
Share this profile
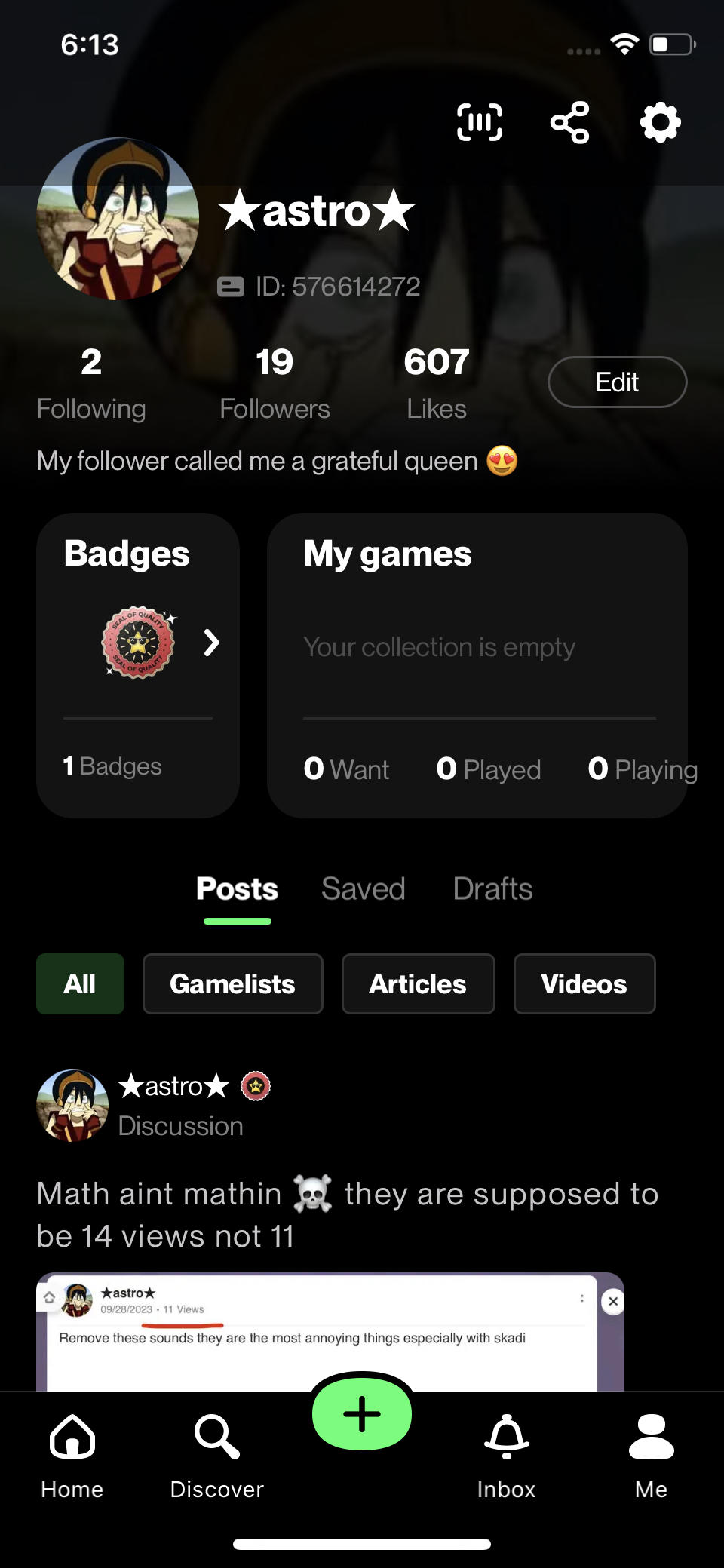click(570, 122)
